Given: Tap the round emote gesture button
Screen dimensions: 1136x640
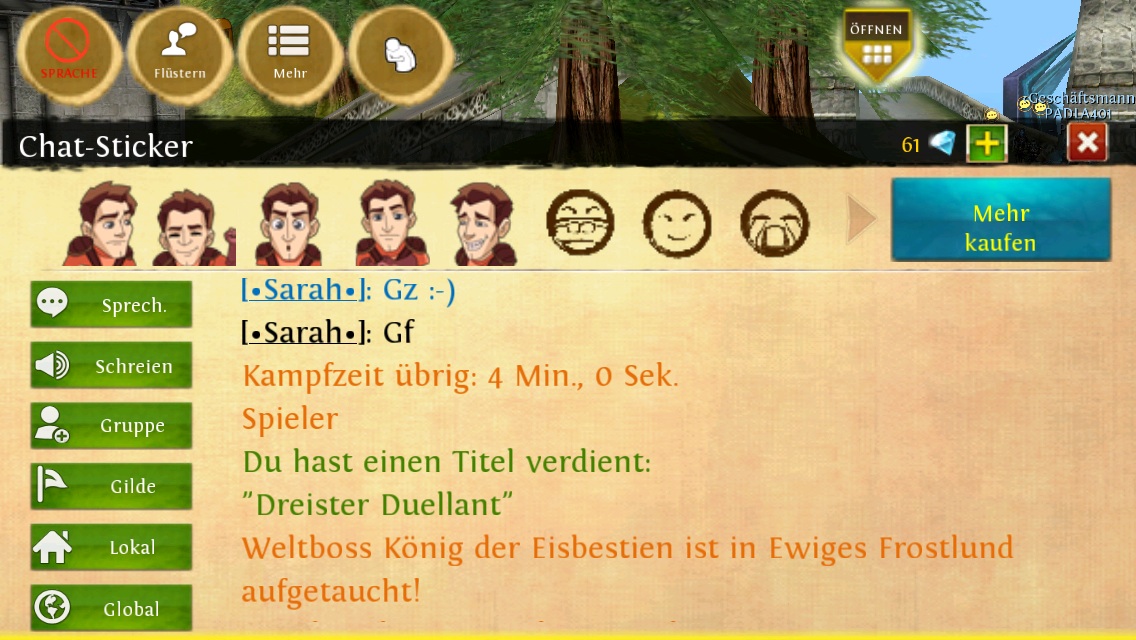Looking at the screenshot, I should [x=401, y=53].
